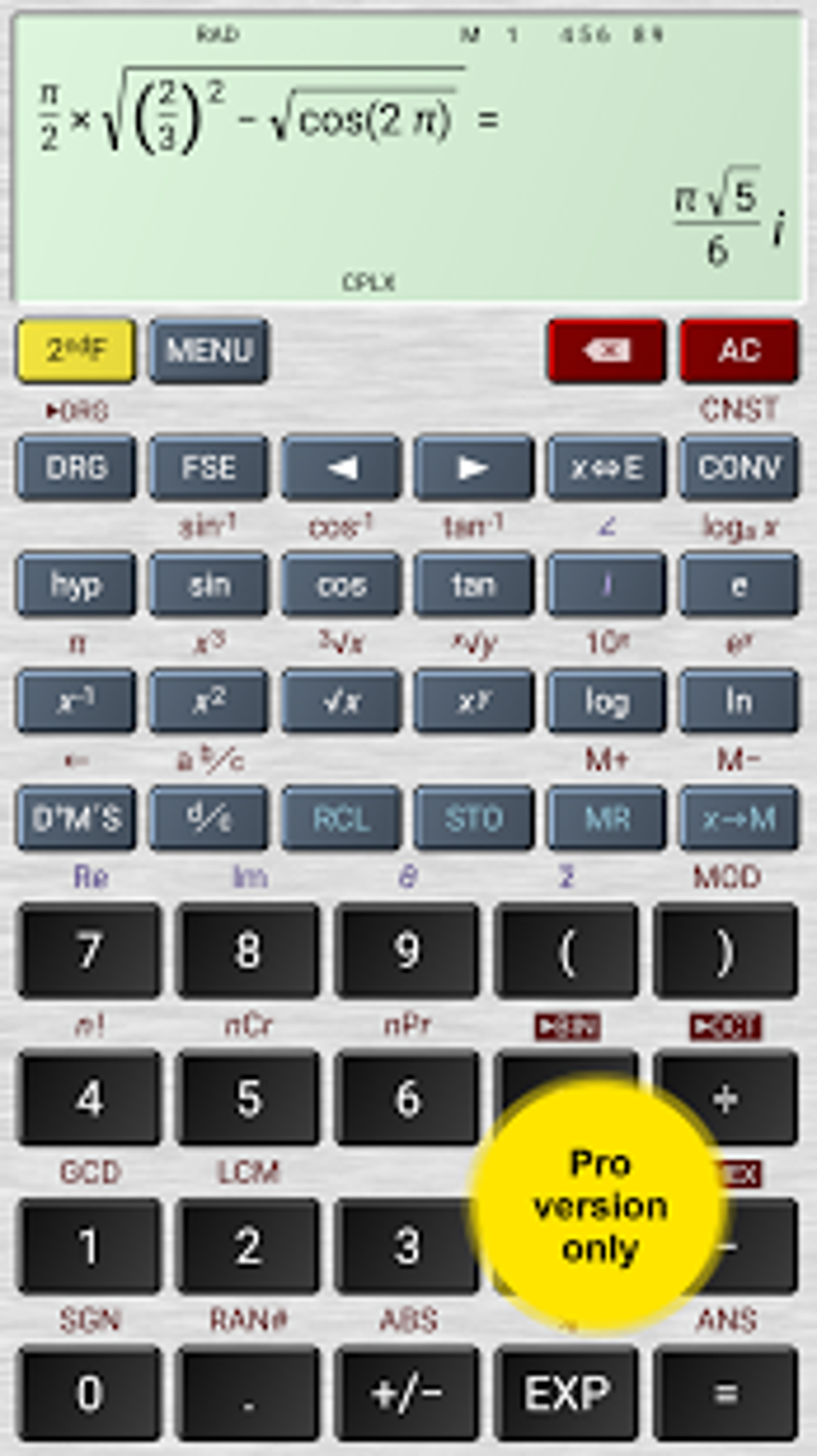Switch angle mode with DRG key
Viewport: 817px width, 1456px height.
[x=76, y=467]
